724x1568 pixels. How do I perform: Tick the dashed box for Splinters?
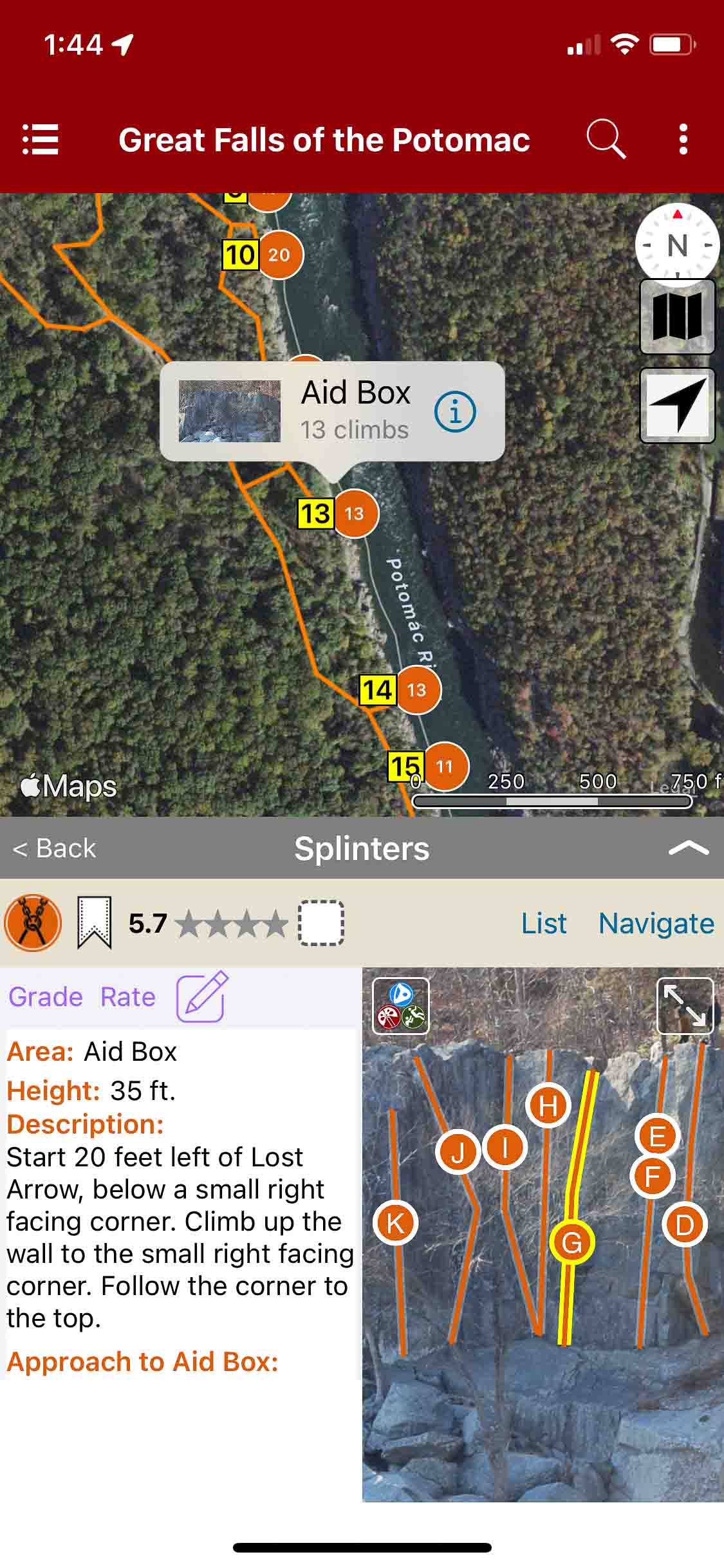pyautogui.click(x=321, y=923)
